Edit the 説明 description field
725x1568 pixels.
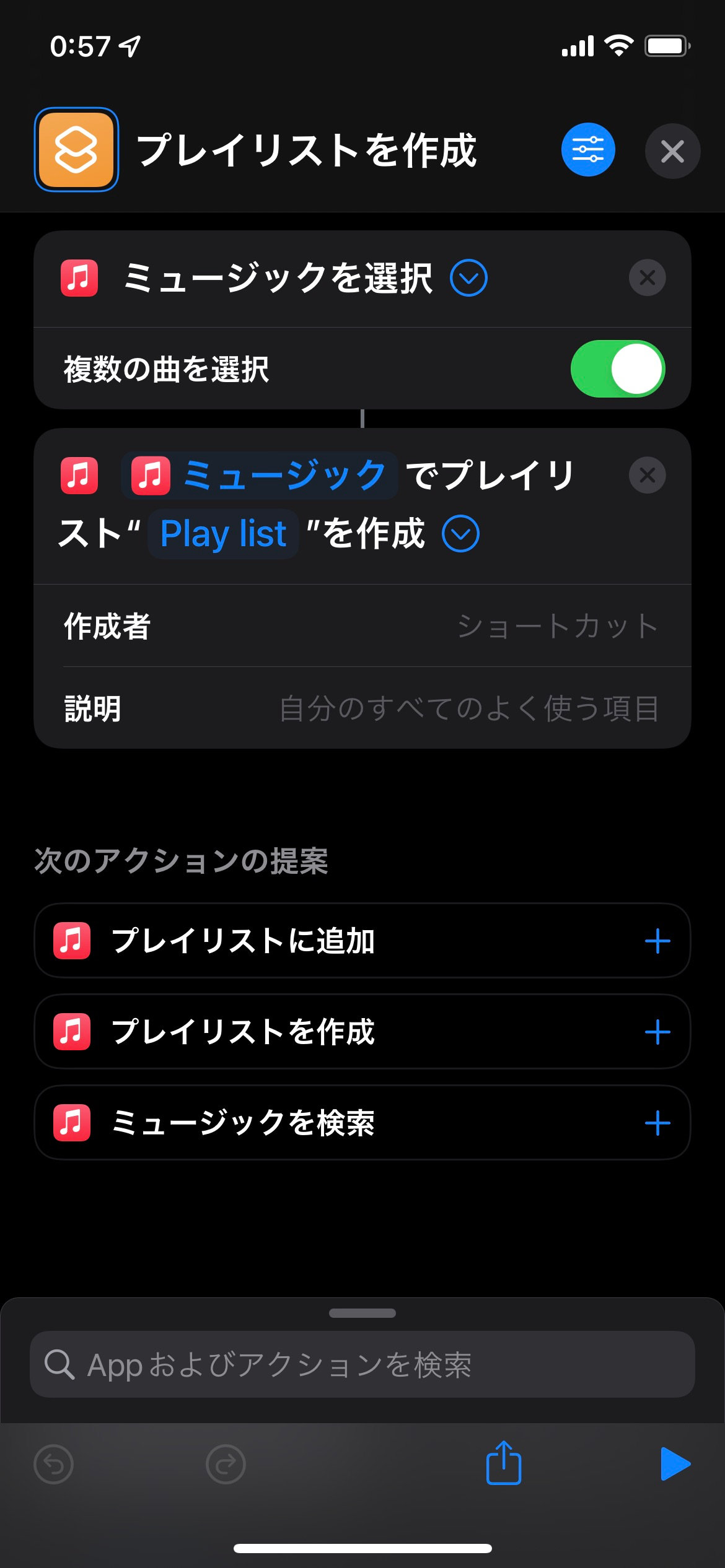(468, 708)
